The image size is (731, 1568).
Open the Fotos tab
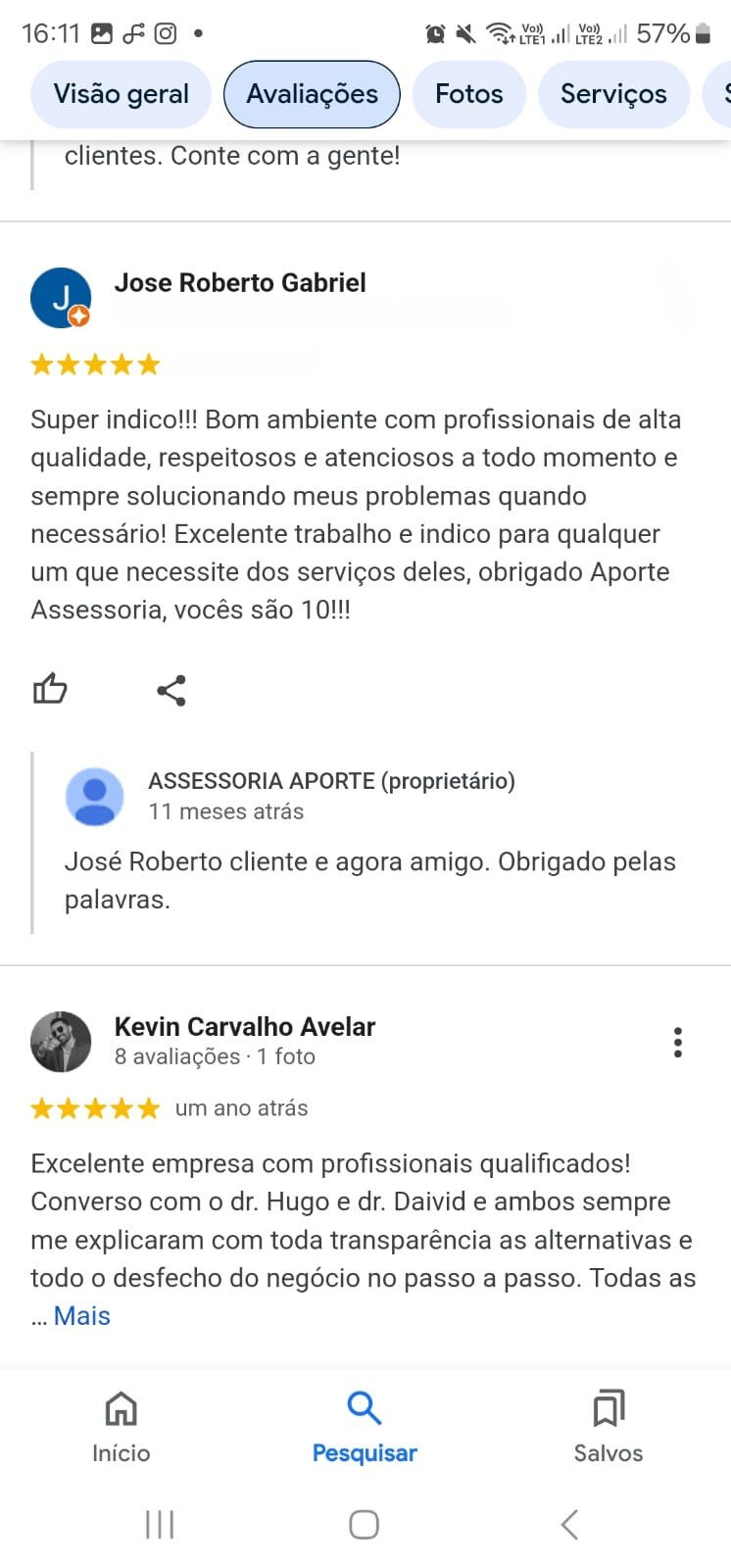pos(468,94)
